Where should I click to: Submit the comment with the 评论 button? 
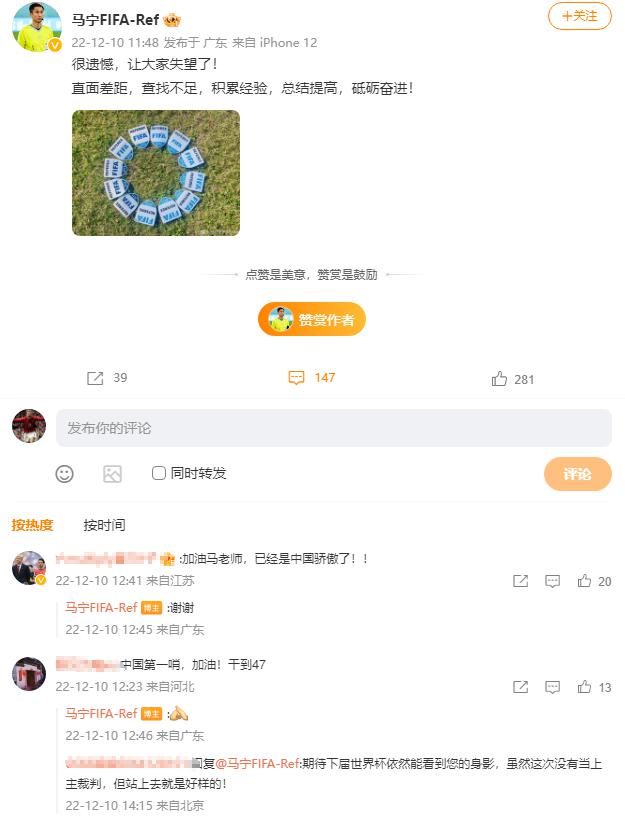577,474
